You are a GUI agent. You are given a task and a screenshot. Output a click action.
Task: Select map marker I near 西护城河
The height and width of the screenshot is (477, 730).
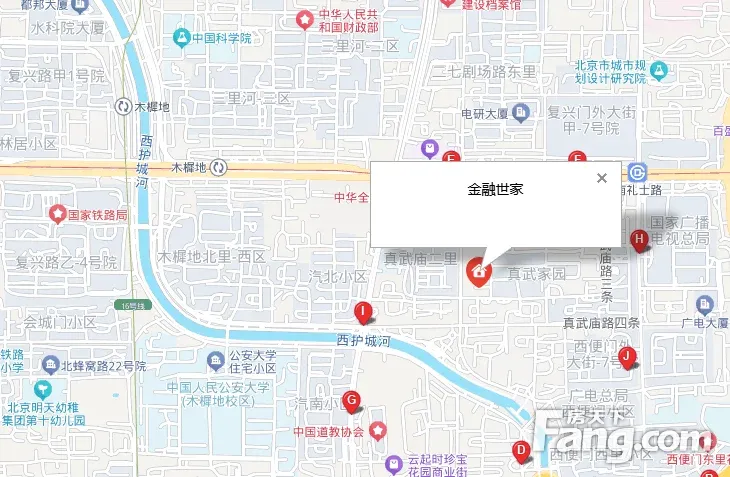(x=363, y=312)
